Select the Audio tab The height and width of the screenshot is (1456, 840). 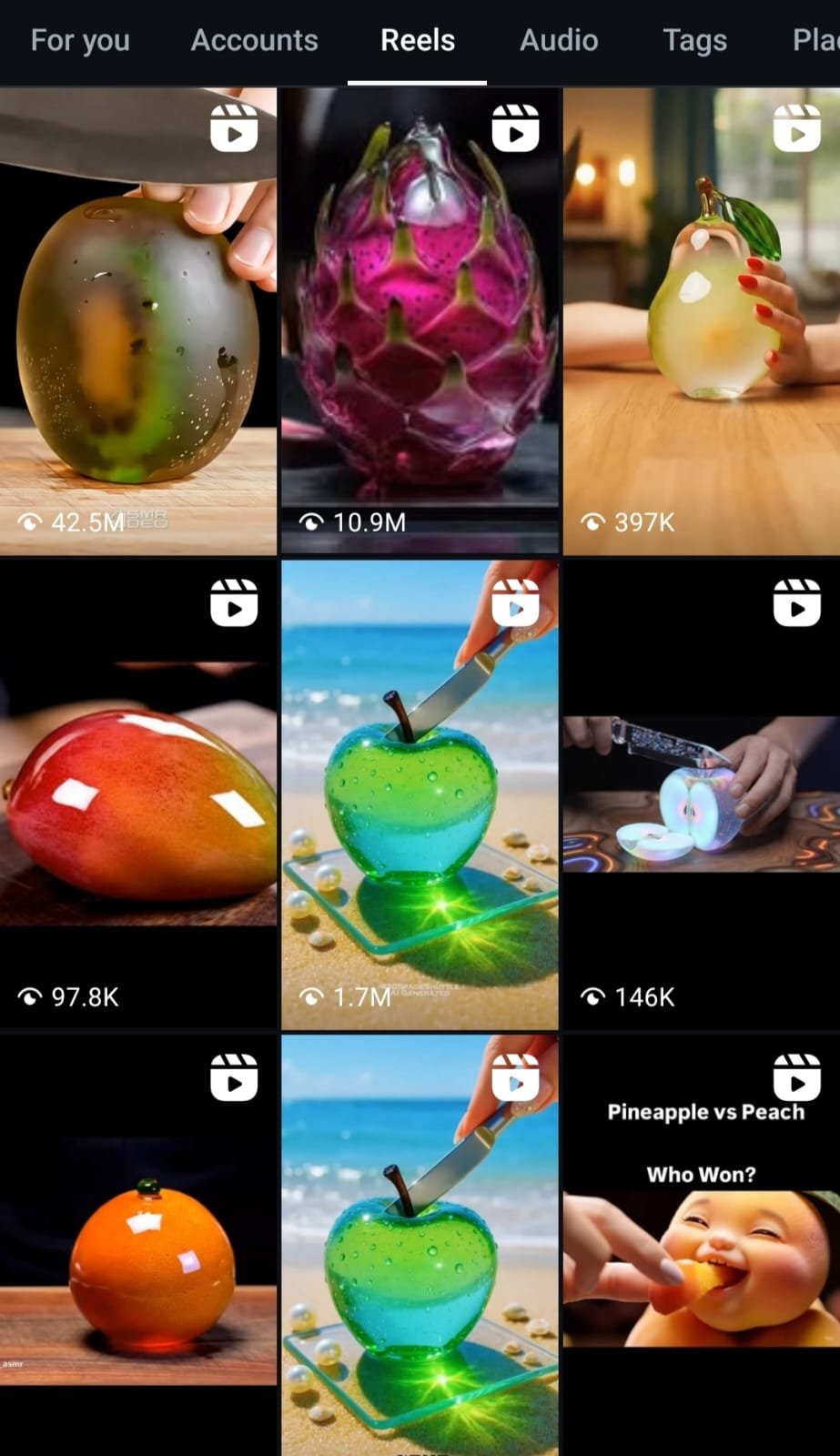pos(558,40)
